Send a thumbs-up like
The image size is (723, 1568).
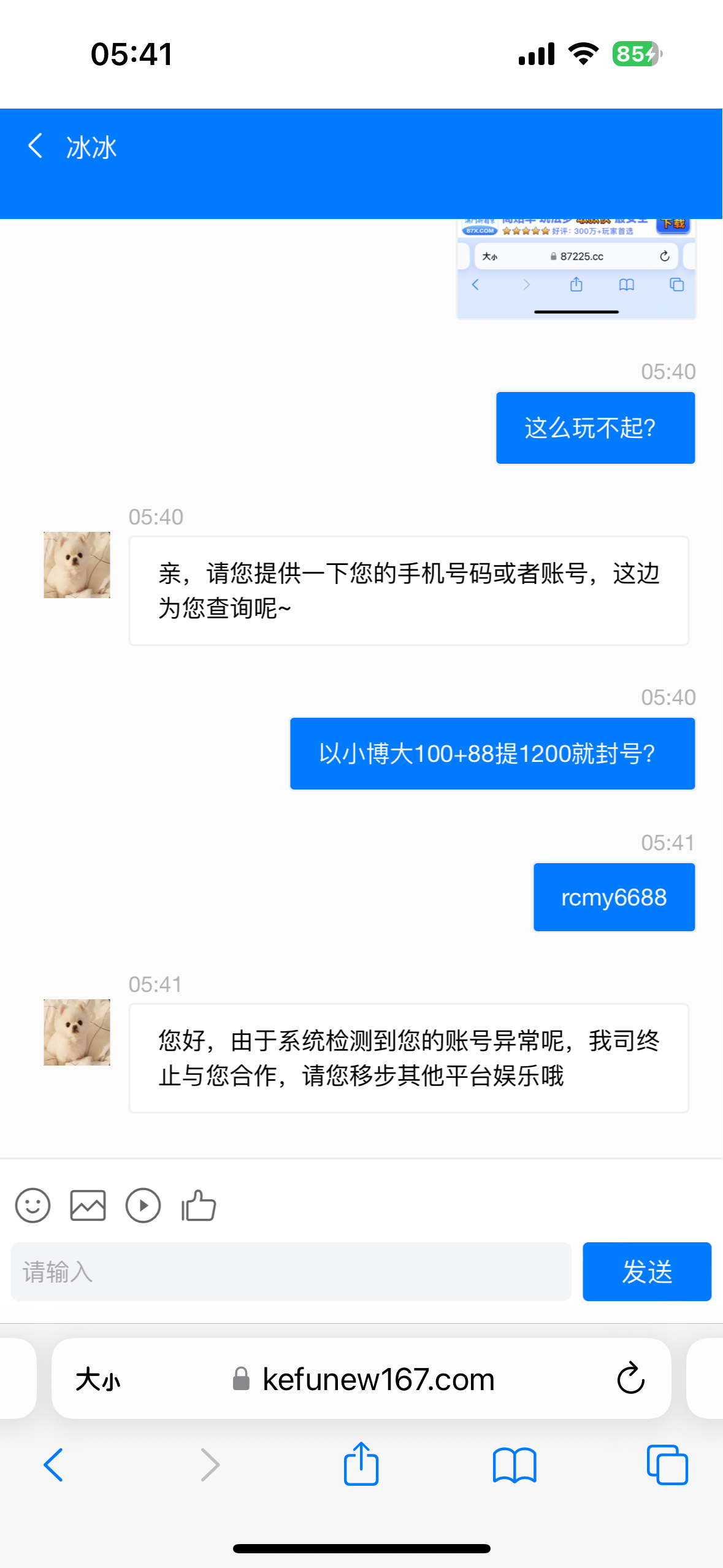198,1204
